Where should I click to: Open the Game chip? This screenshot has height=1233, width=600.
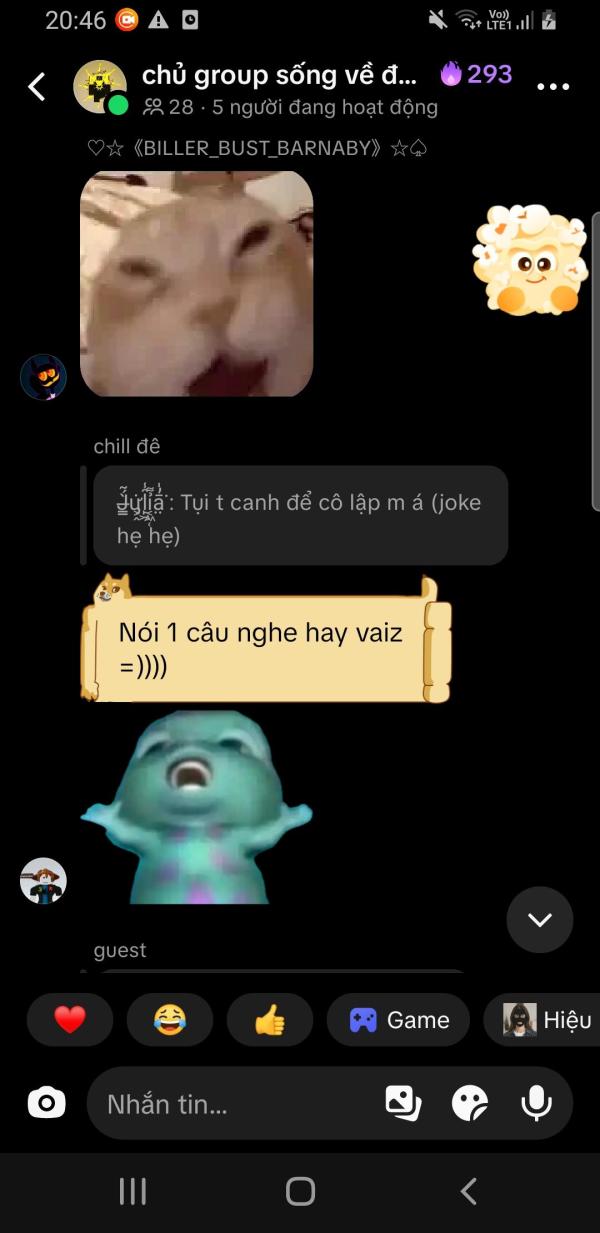pos(398,1020)
